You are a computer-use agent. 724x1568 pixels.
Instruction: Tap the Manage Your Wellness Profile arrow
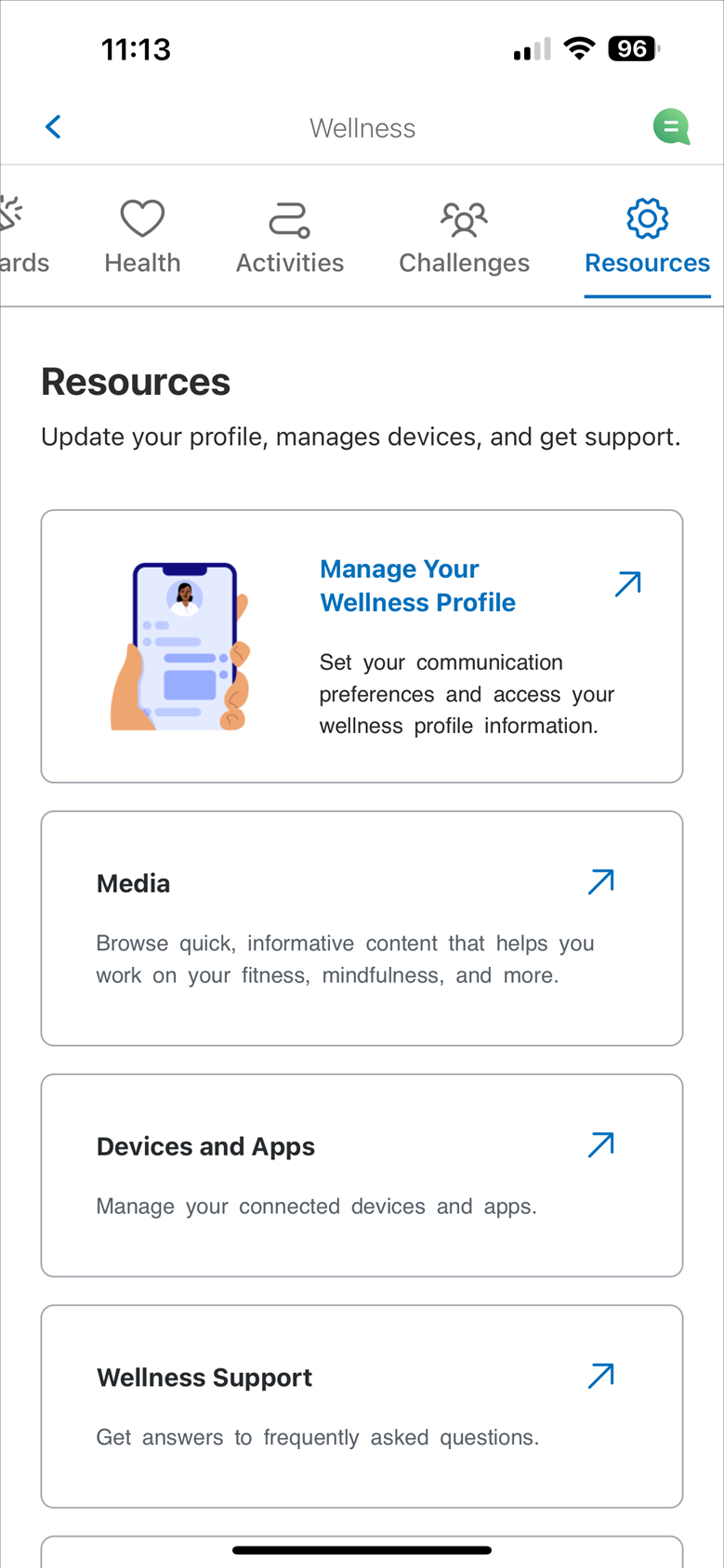626,582
